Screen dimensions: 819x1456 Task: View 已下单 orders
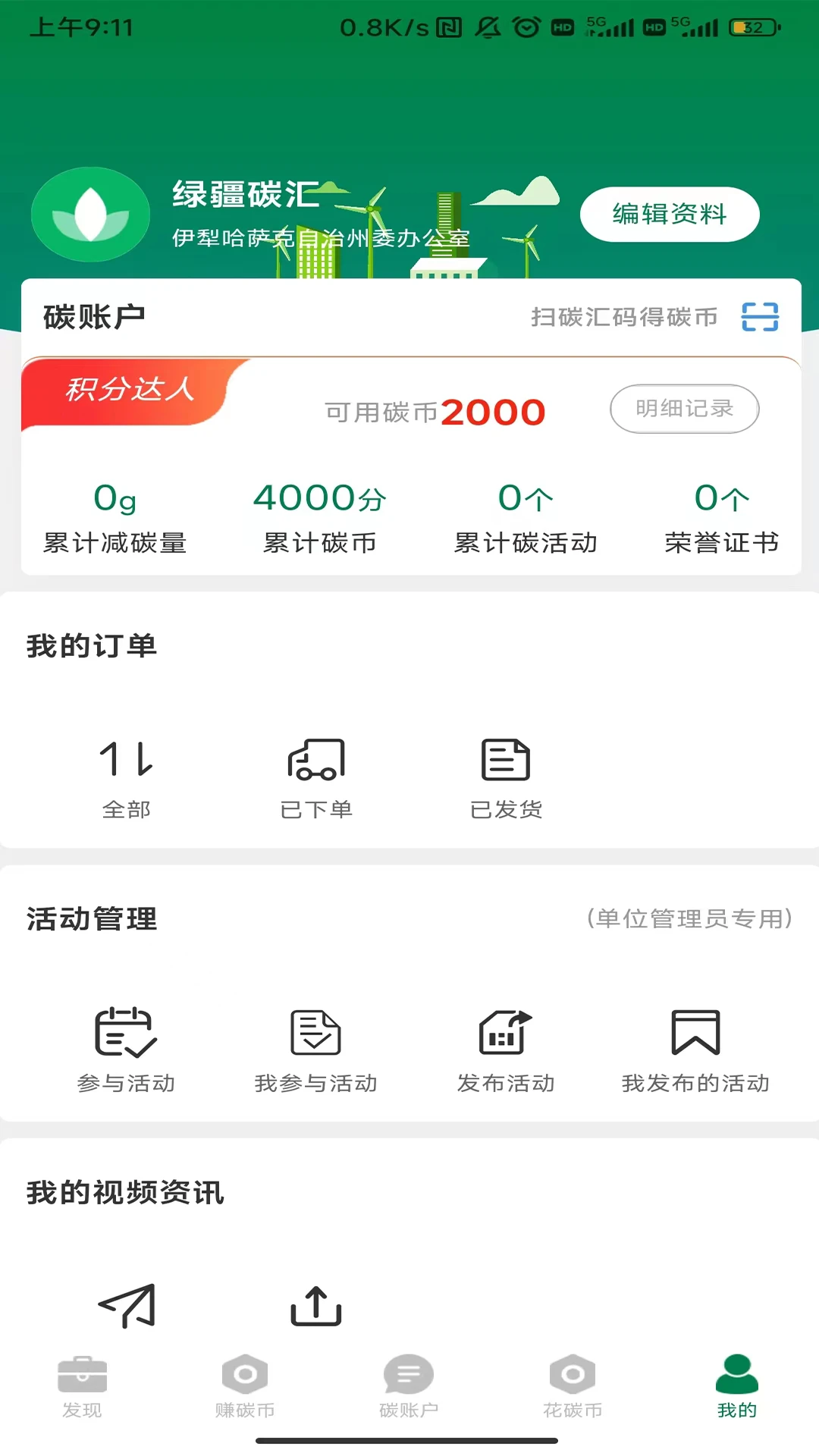[x=316, y=777]
